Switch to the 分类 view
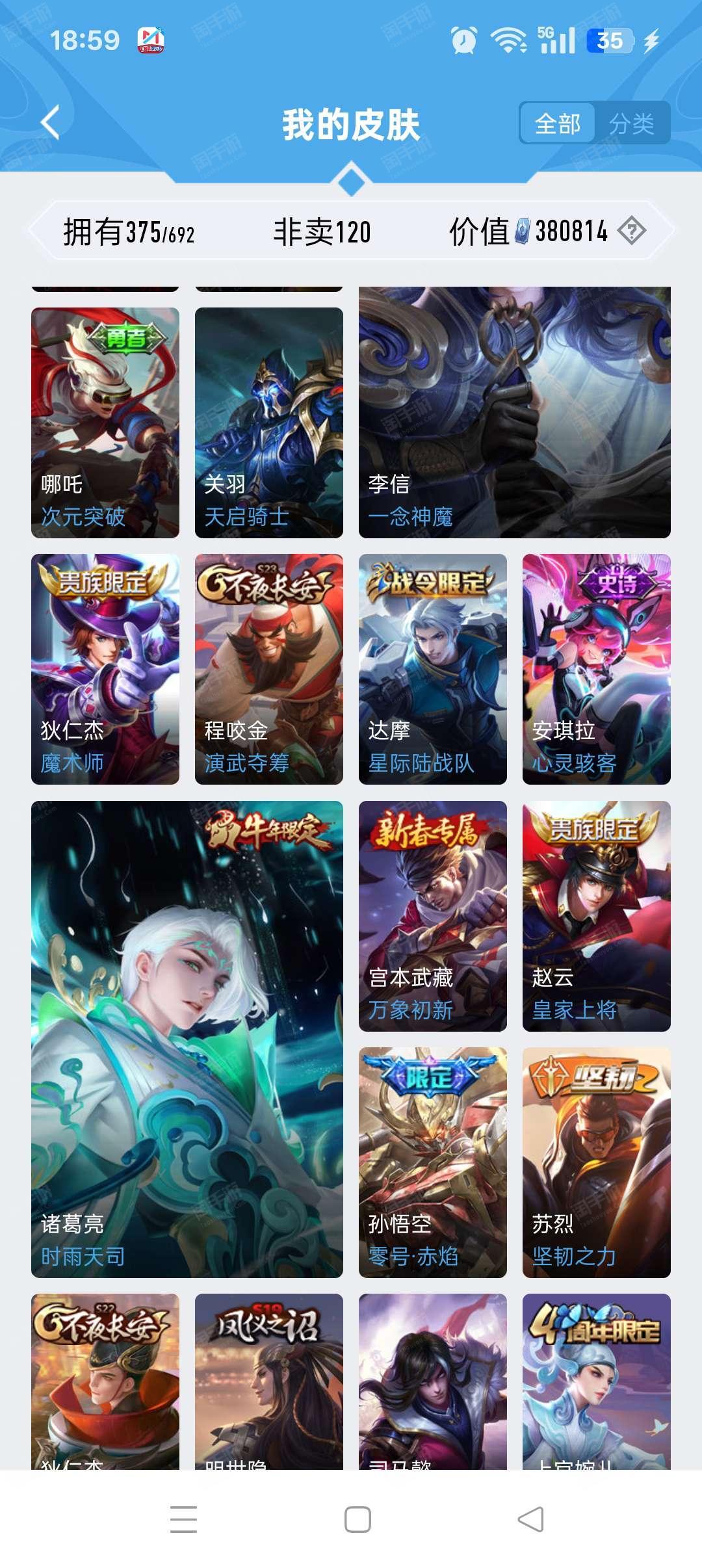Viewport: 702px width, 1568px height. tap(631, 123)
